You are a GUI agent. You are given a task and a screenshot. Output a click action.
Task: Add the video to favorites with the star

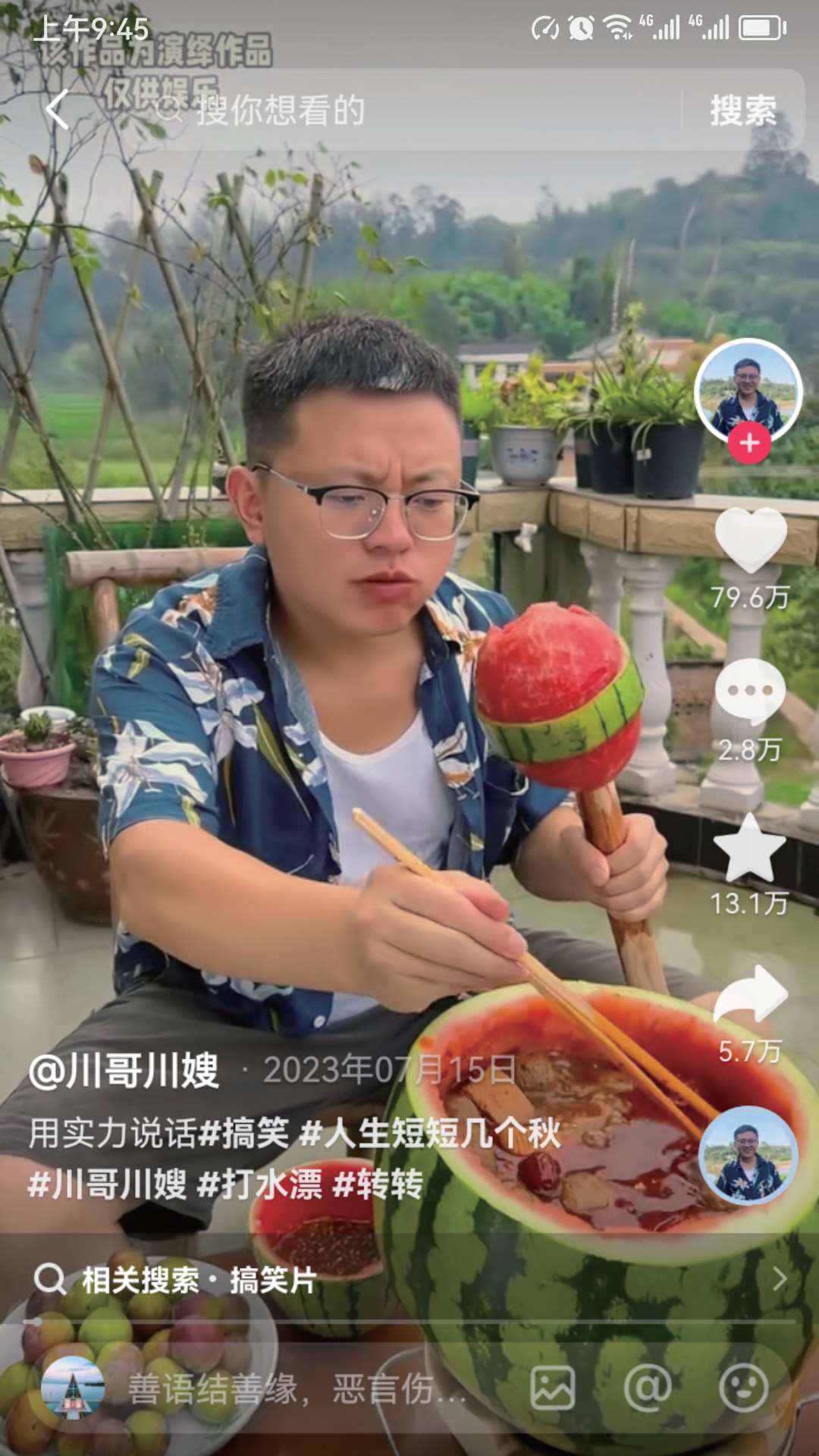(x=749, y=849)
